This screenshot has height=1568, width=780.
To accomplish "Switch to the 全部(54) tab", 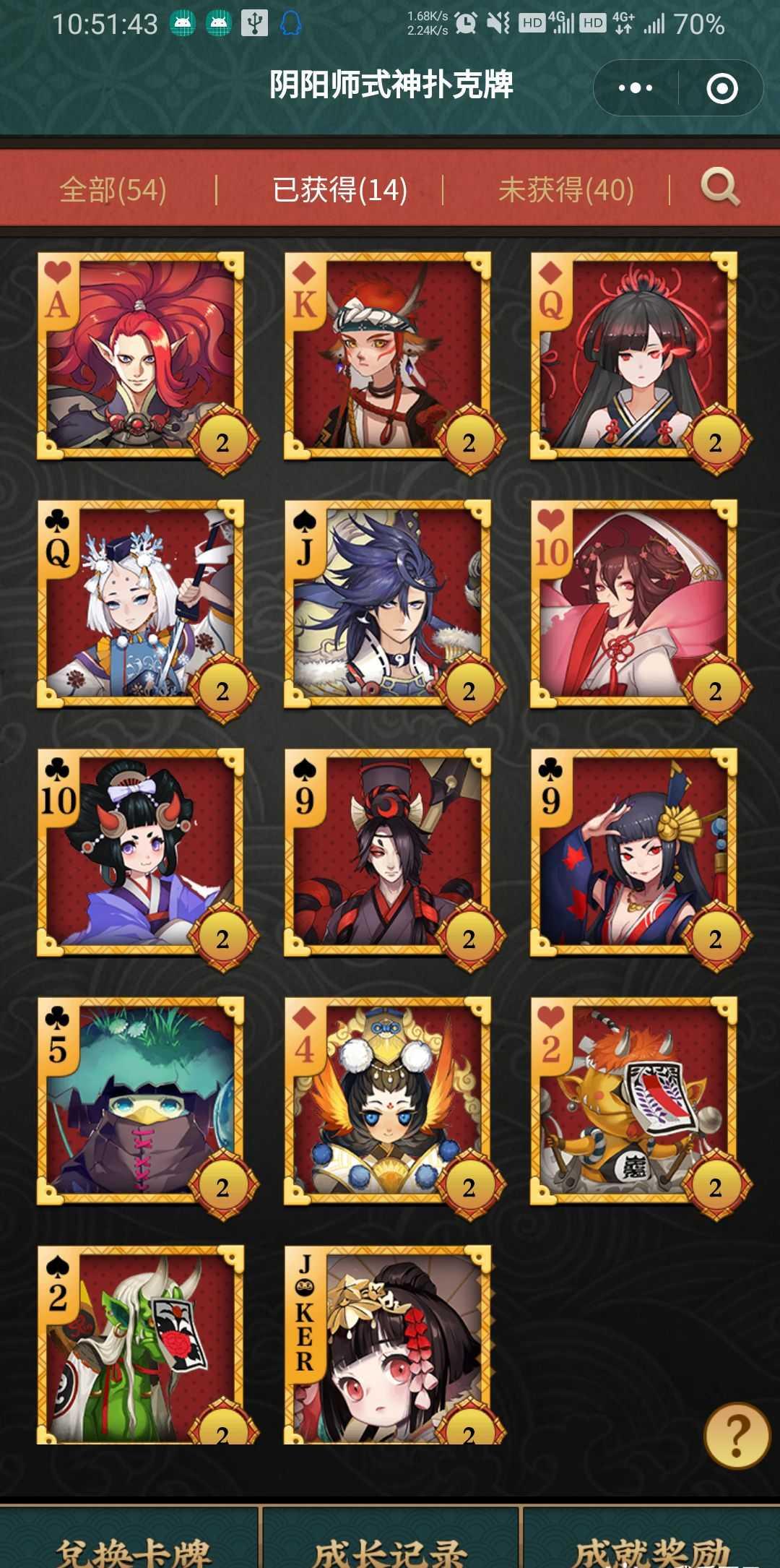I will [x=113, y=190].
